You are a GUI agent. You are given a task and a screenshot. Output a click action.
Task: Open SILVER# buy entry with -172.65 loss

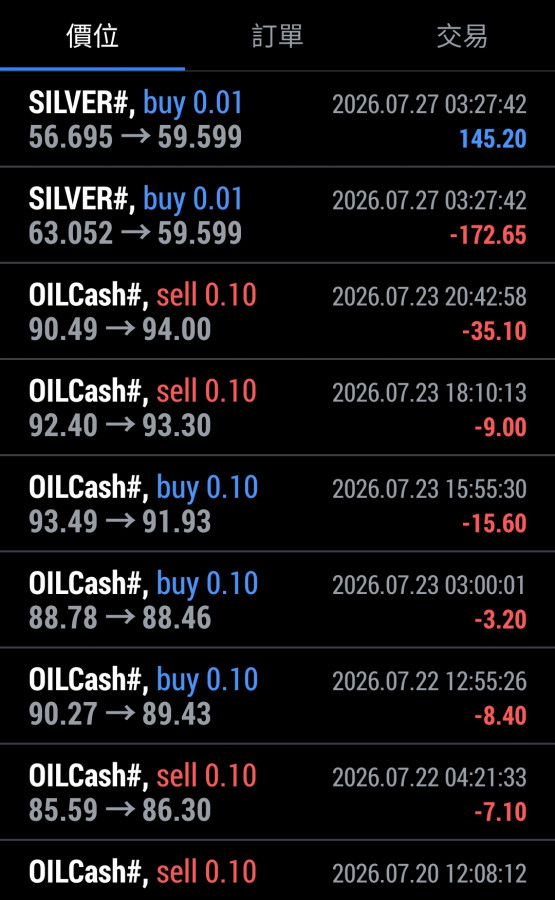pos(277,215)
